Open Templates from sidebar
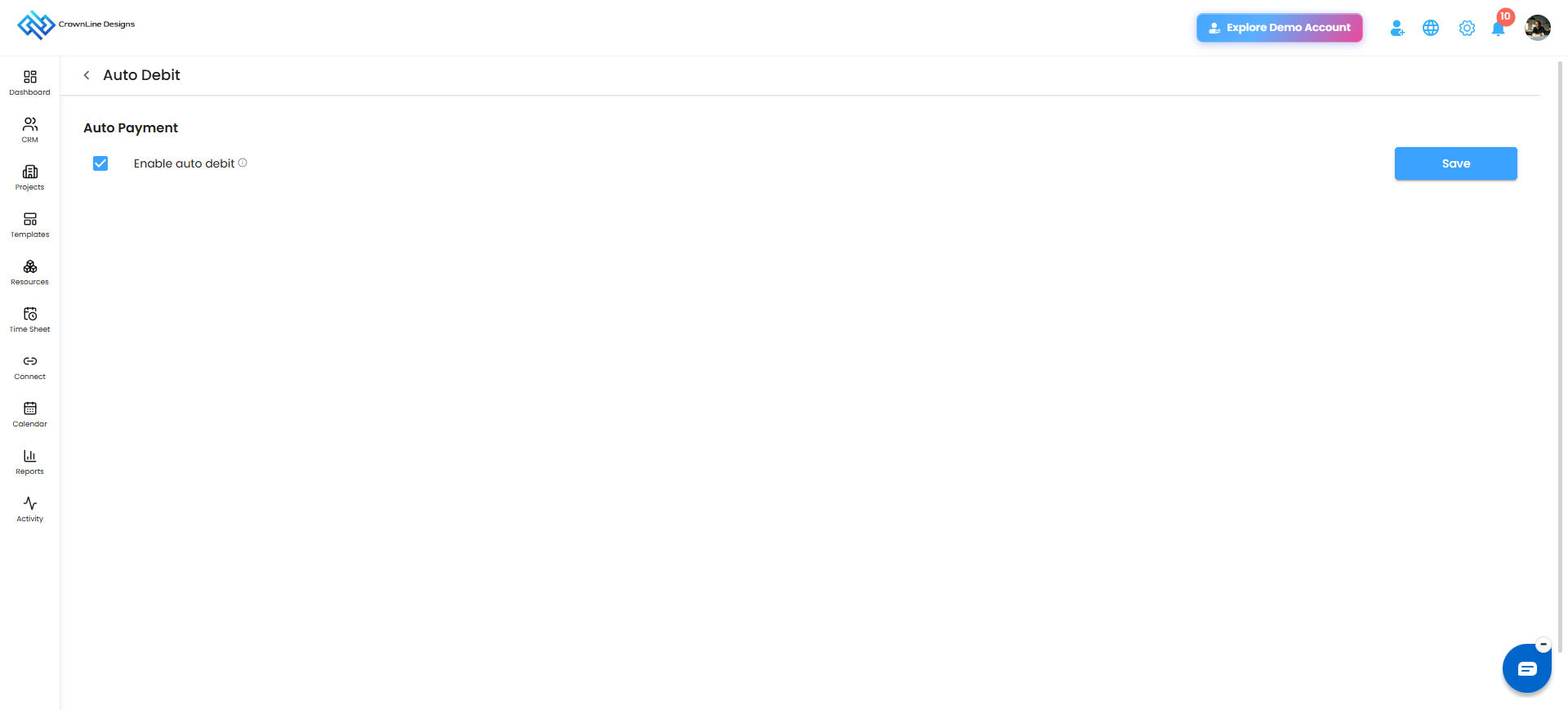The width and height of the screenshot is (1568, 710). point(30,225)
